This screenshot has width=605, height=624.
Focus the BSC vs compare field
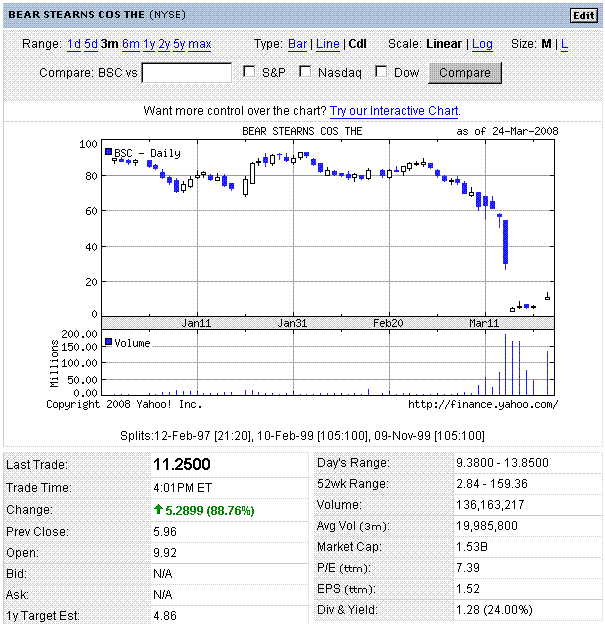click(x=187, y=73)
